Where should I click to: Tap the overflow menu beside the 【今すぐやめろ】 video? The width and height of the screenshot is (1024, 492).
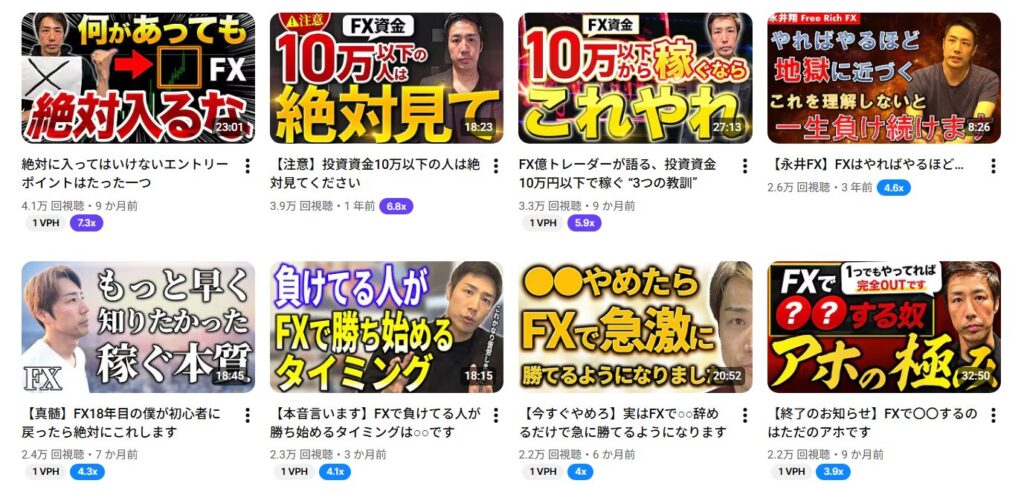point(744,415)
